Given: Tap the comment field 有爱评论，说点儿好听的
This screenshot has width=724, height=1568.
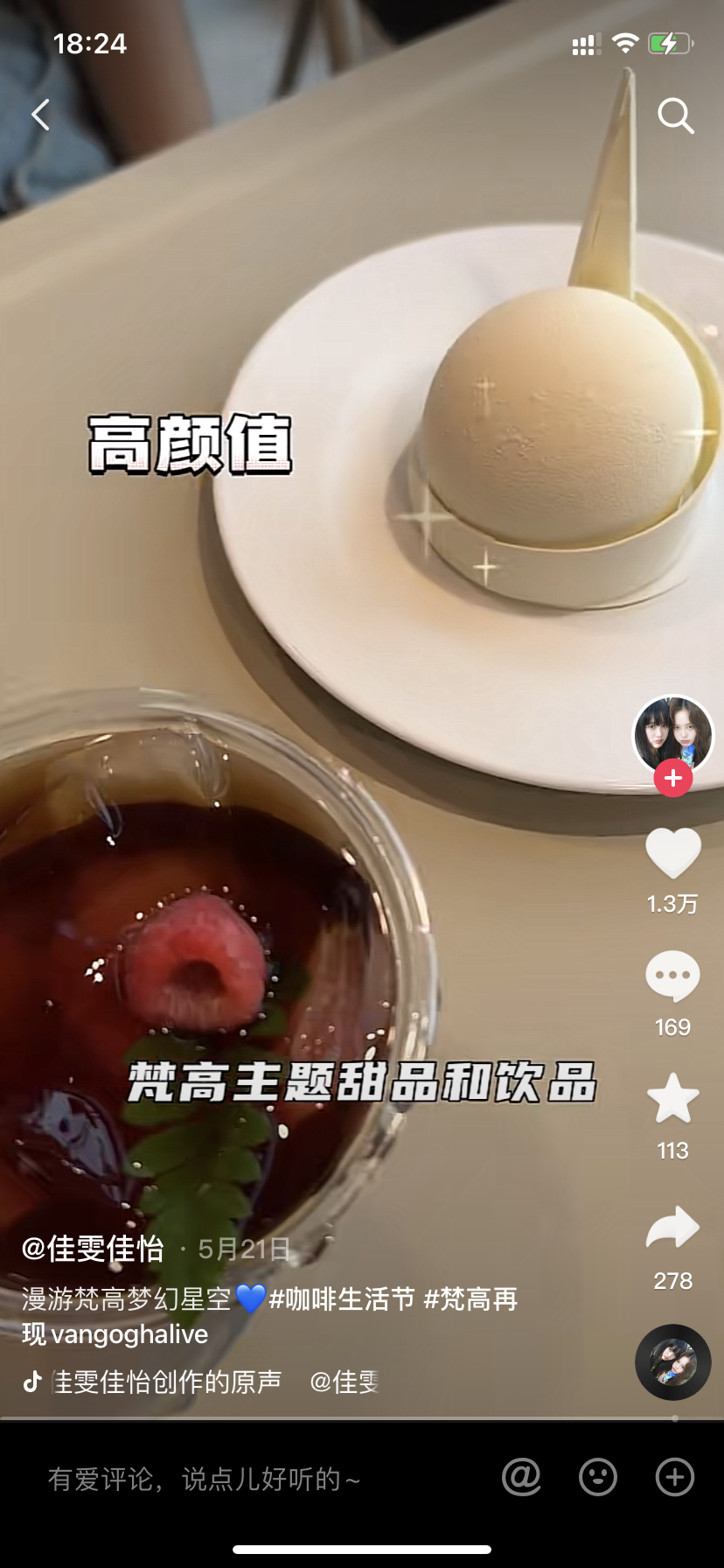Looking at the screenshot, I should (x=205, y=1479).
